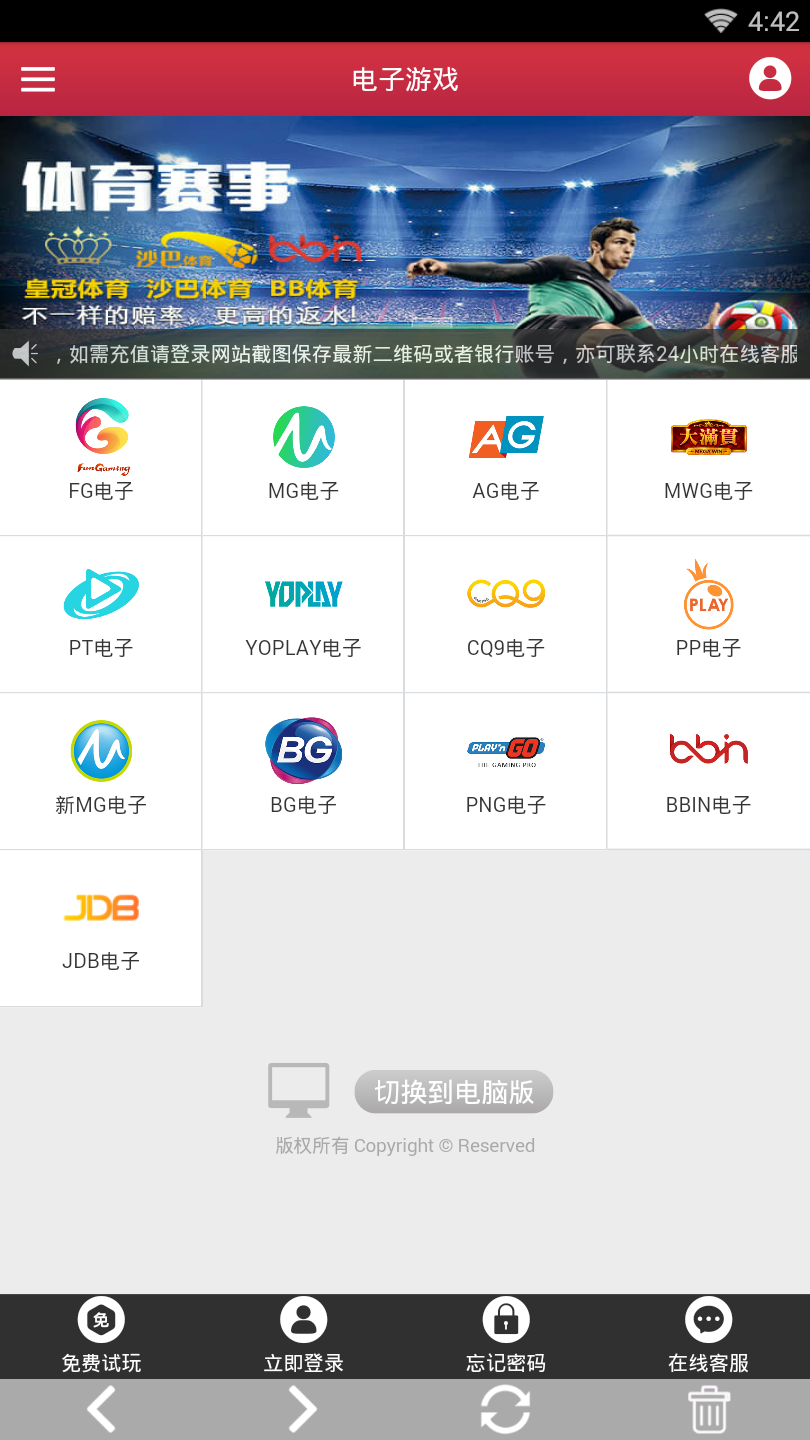This screenshot has height=1440, width=810.
Task: Tap 切换到电脑版 to switch to desktop version
Action: click(453, 1091)
